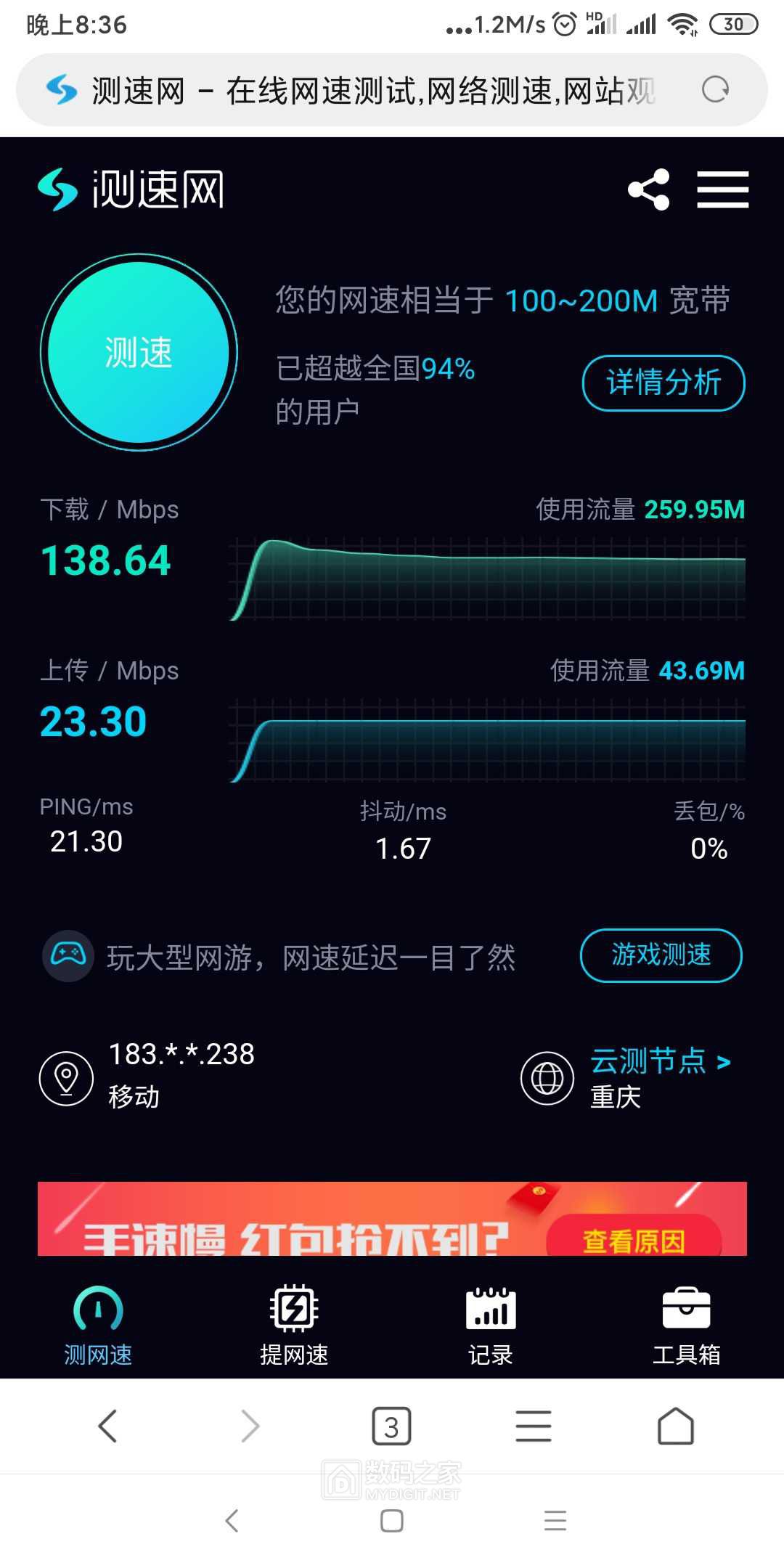The height and width of the screenshot is (1568, 784).
Task: Choose a test node via 云测节点
Action: (659, 1061)
